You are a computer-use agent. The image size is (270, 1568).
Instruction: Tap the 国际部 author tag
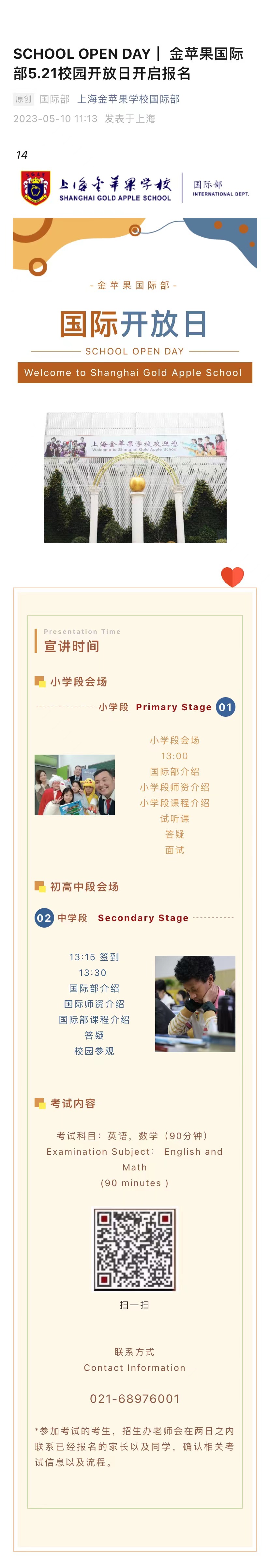[55, 99]
